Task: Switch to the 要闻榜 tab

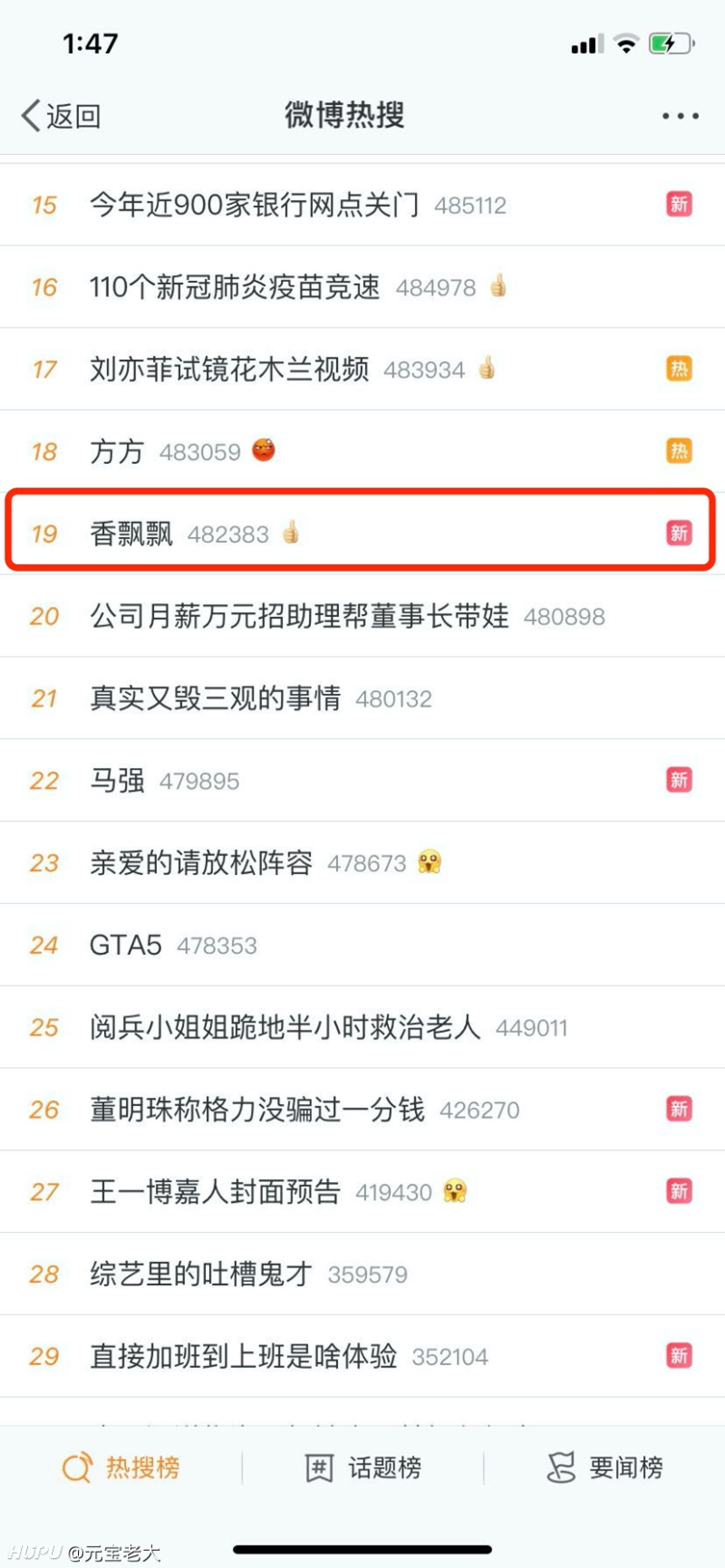Action: pyautogui.click(x=605, y=1467)
